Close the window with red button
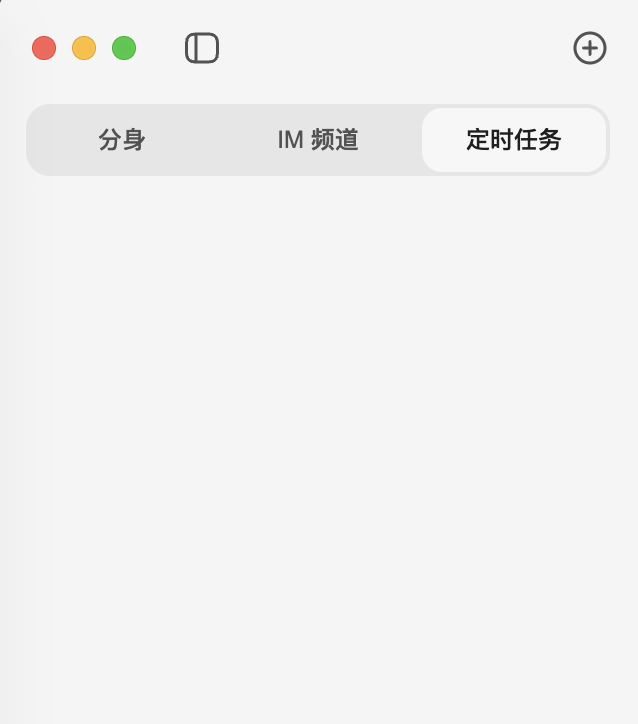The width and height of the screenshot is (638, 724). pyautogui.click(x=44, y=48)
